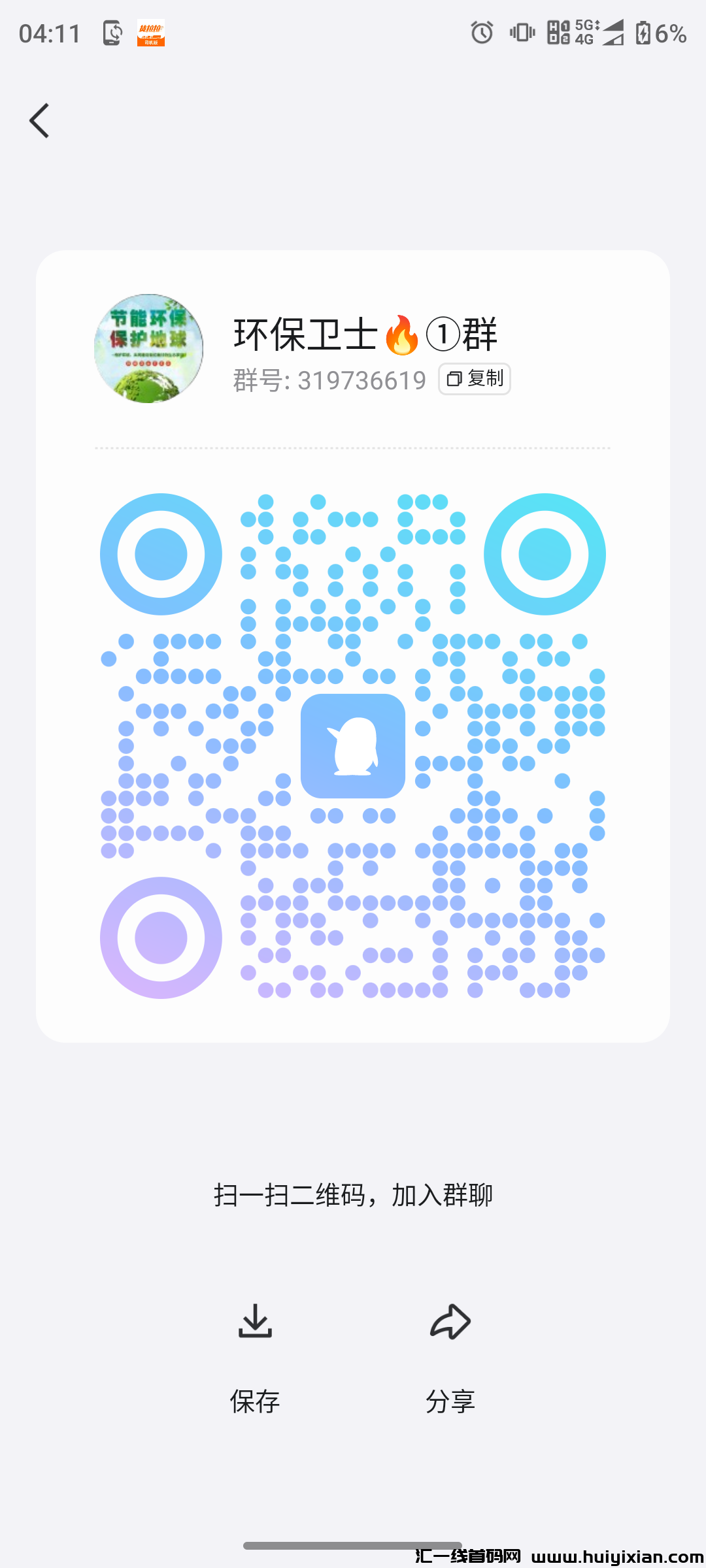Viewport: 706px width, 1568px height.
Task: Tap the Share arrow icon
Action: click(450, 1322)
